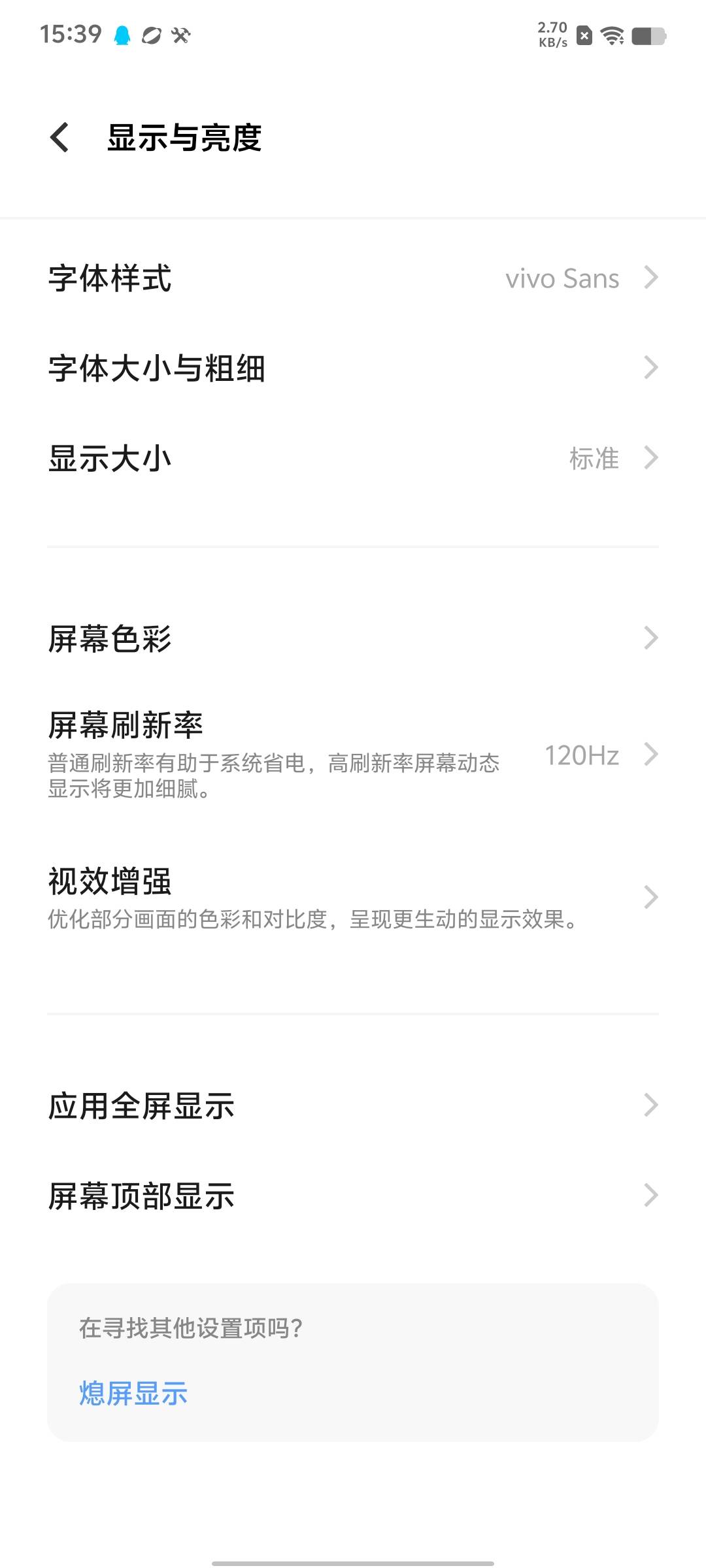Open the 屏幕顶部显示 chevron
The image size is (706, 1568).
coord(650,1196)
